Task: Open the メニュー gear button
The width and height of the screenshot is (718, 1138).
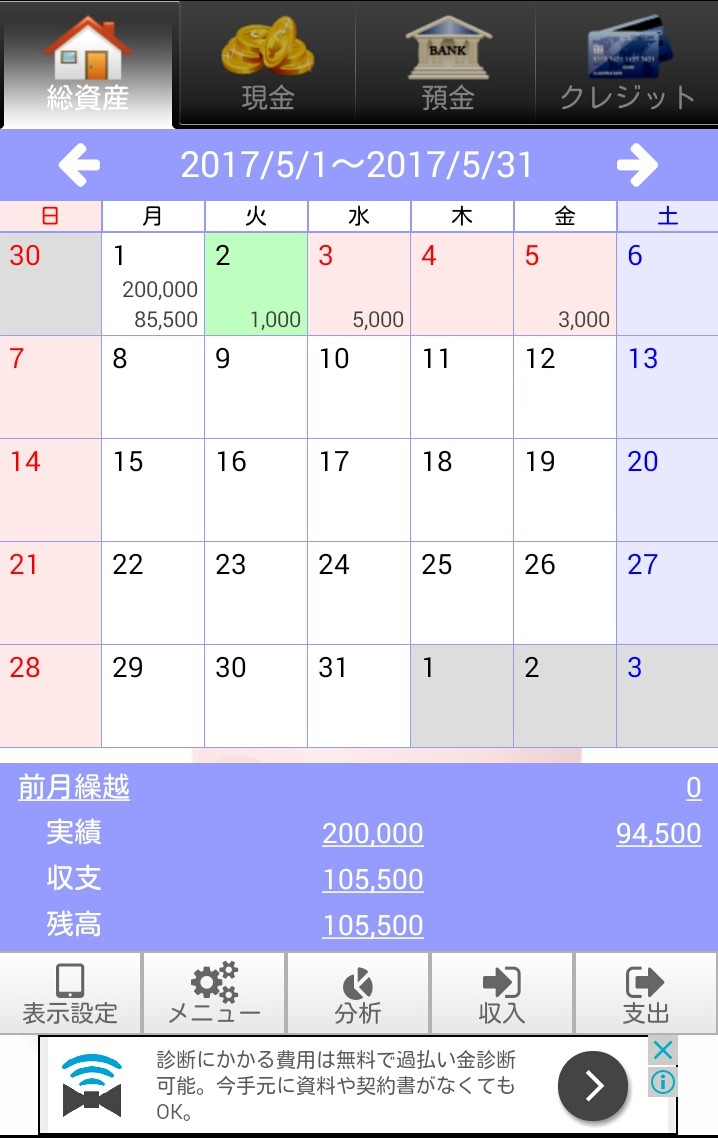Action: (x=214, y=993)
